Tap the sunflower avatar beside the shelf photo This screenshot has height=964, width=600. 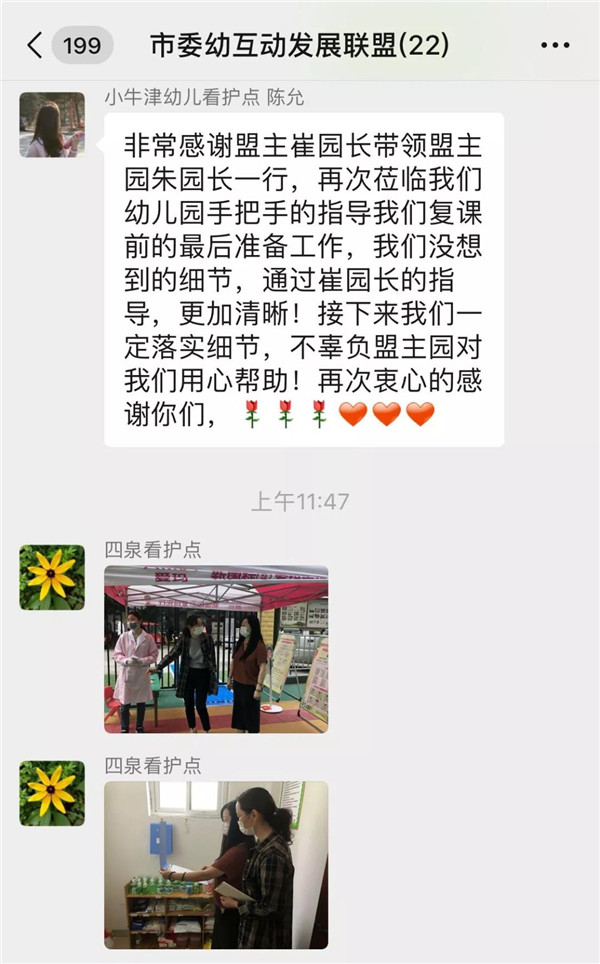point(52,793)
